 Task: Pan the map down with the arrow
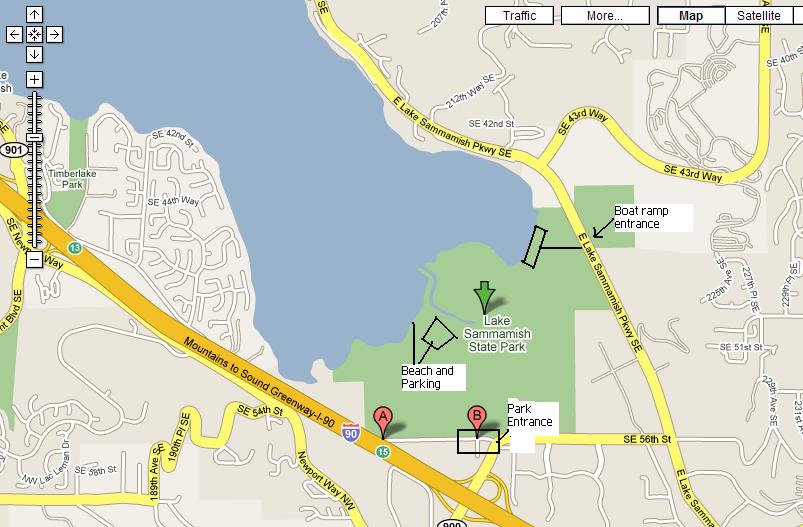pyautogui.click(x=34, y=54)
